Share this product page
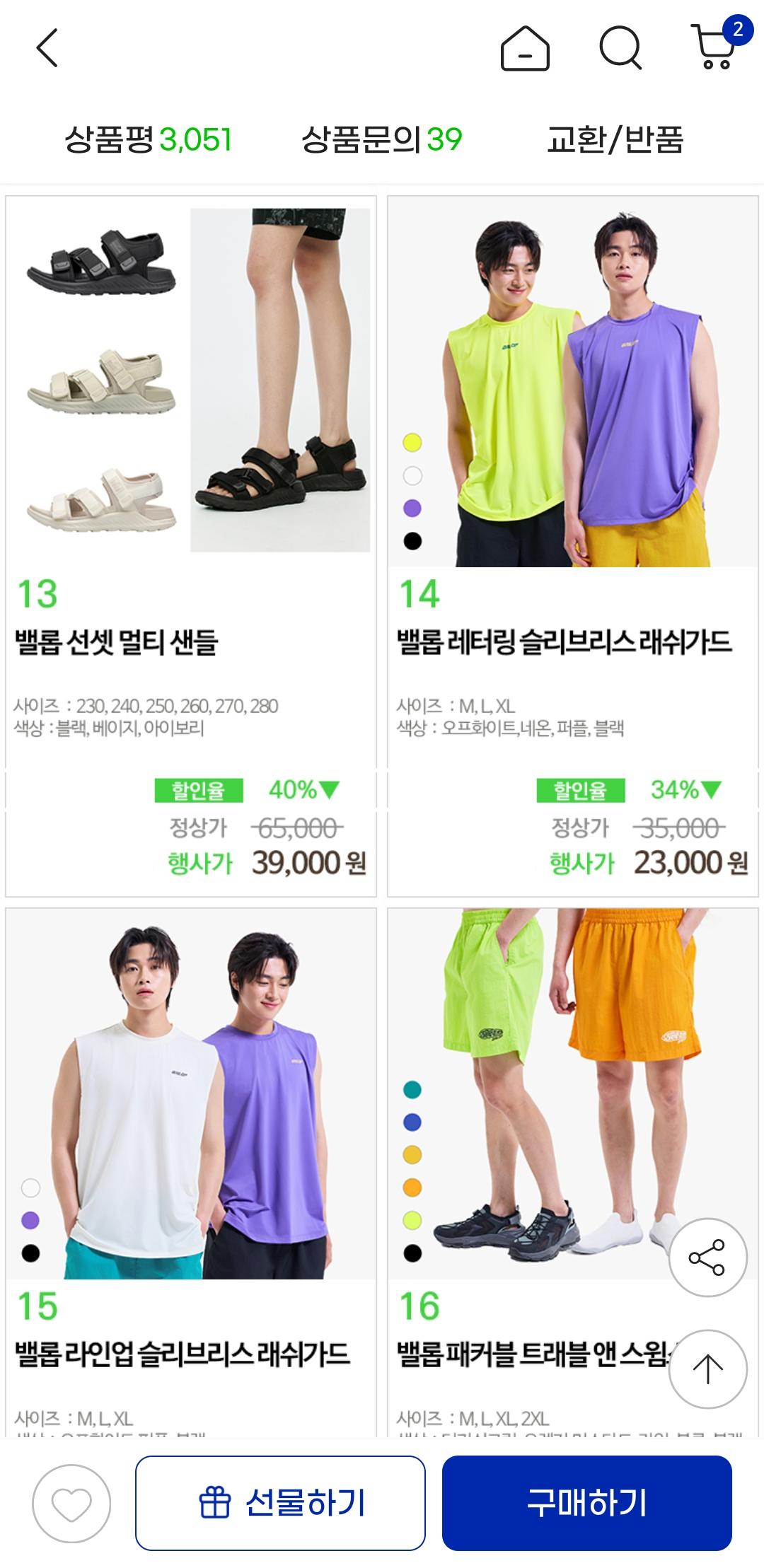Screen dimensions: 764x1568 [707, 1257]
